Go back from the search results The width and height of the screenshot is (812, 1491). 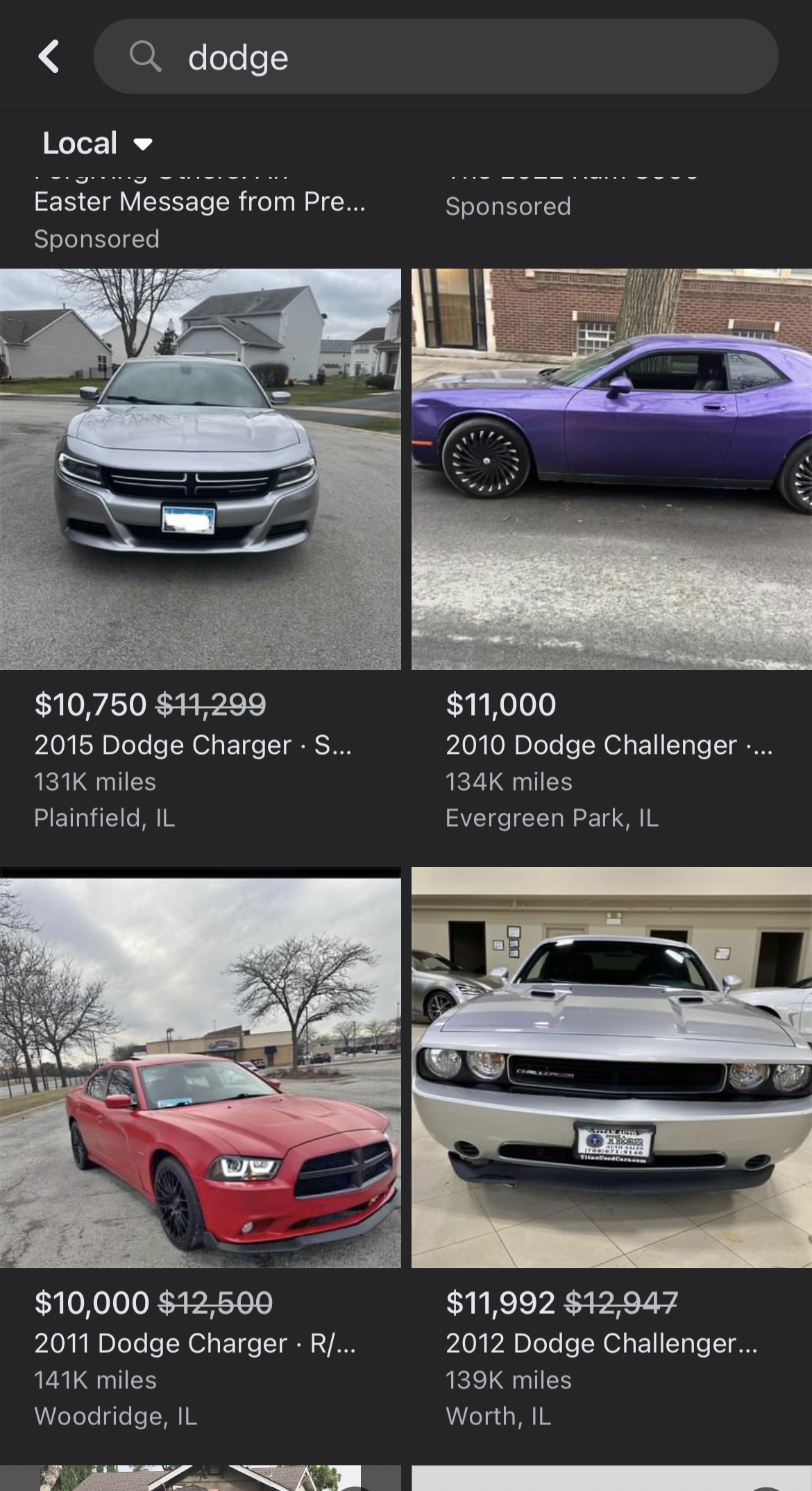pos(49,56)
